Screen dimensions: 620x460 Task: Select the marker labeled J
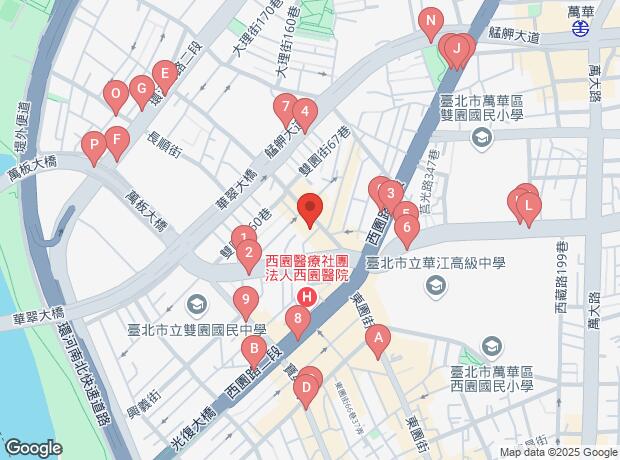point(456,48)
